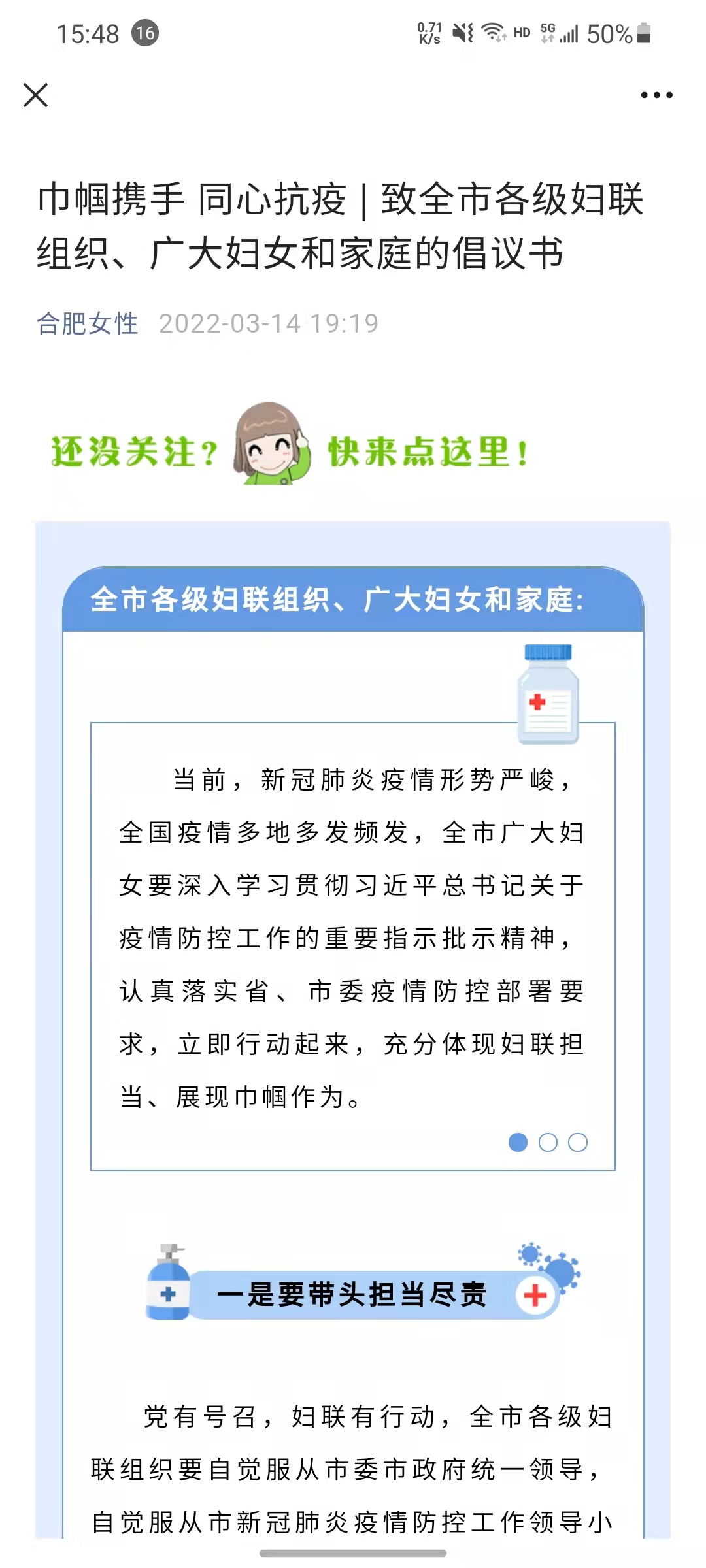The width and height of the screenshot is (706, 1568).
Task: Select the third page indicator dot
Action: tap(578, 1142)
